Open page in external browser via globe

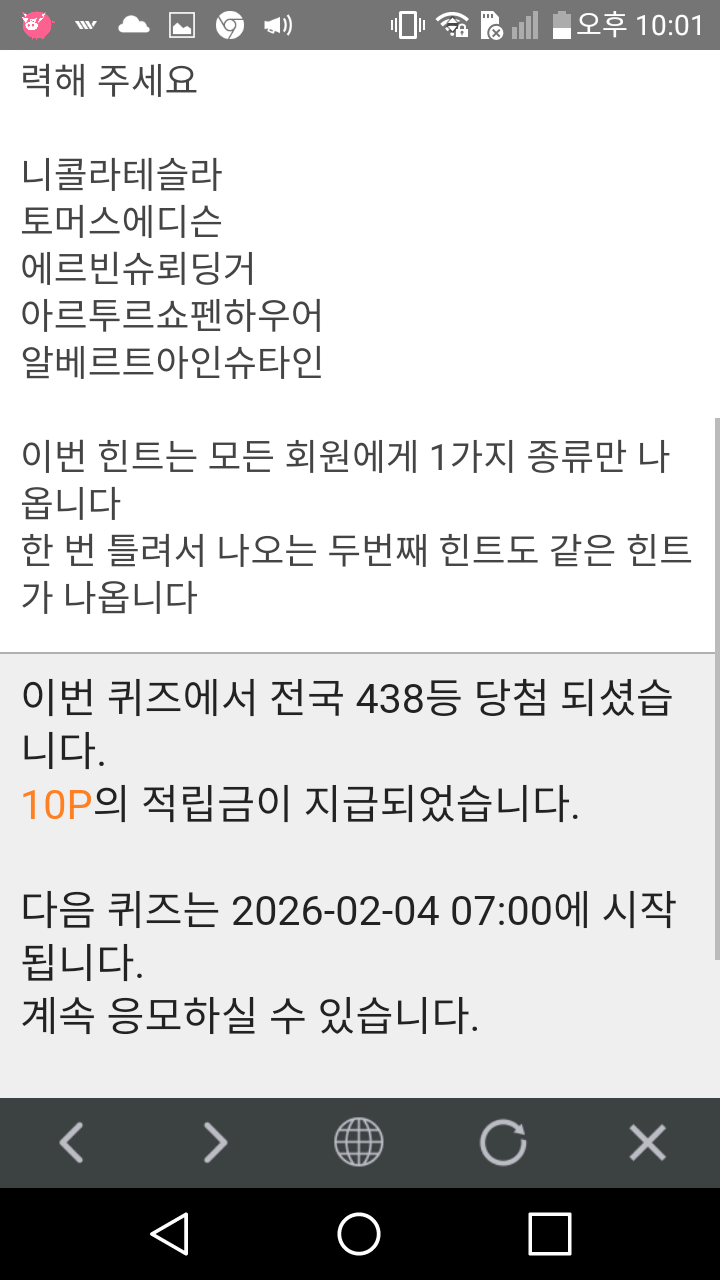(x=358, y=1142)
